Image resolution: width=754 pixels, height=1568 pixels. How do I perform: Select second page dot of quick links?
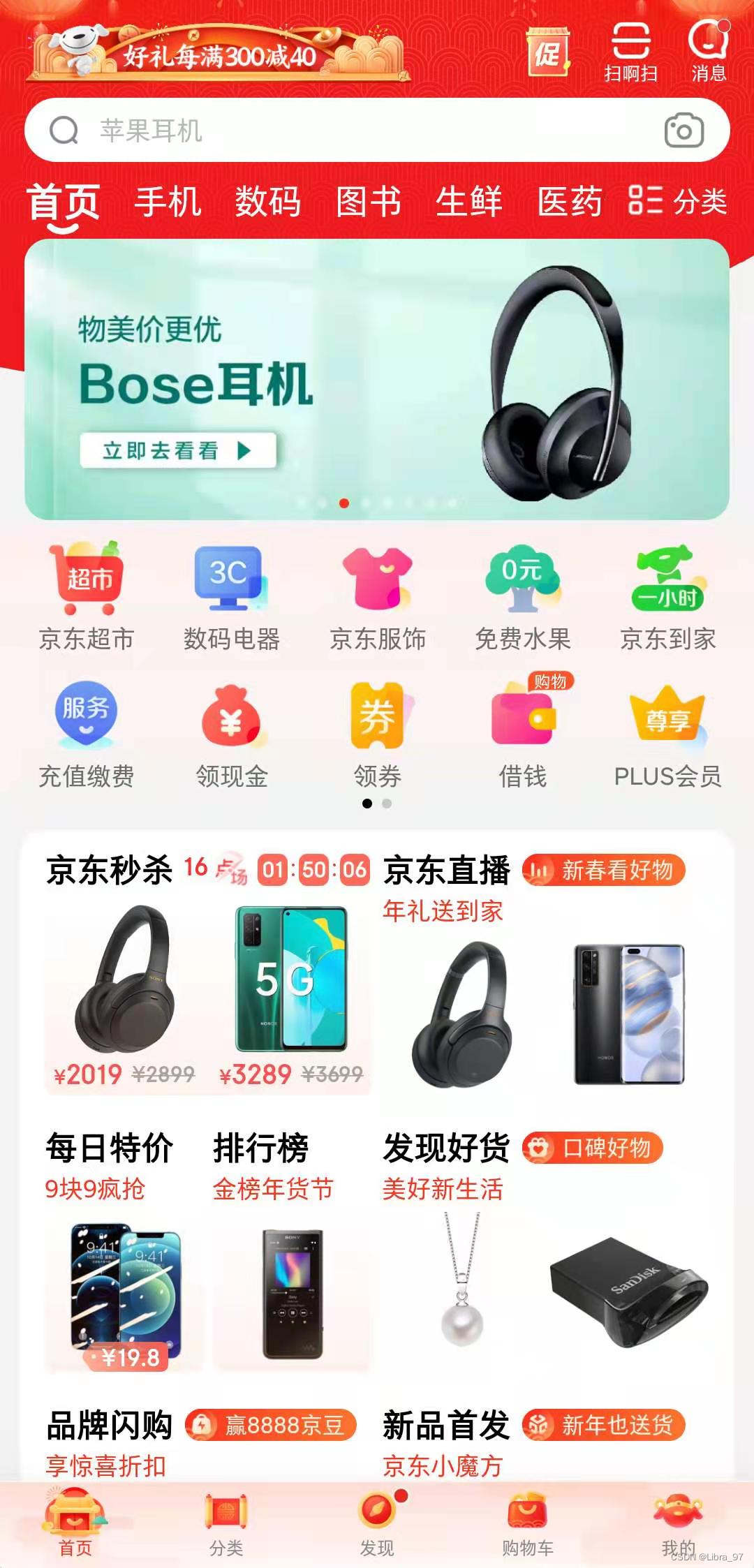[x=387, y=804]
